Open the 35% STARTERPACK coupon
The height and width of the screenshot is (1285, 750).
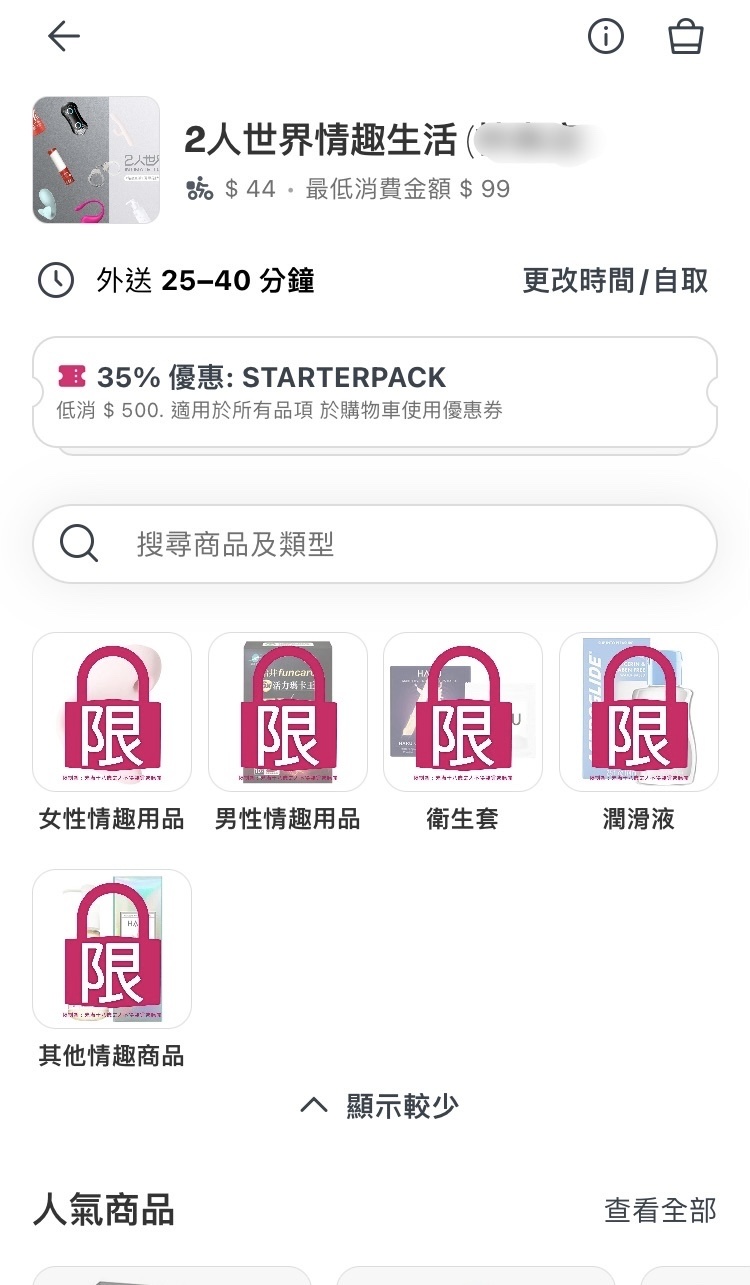tap(375, 392)
